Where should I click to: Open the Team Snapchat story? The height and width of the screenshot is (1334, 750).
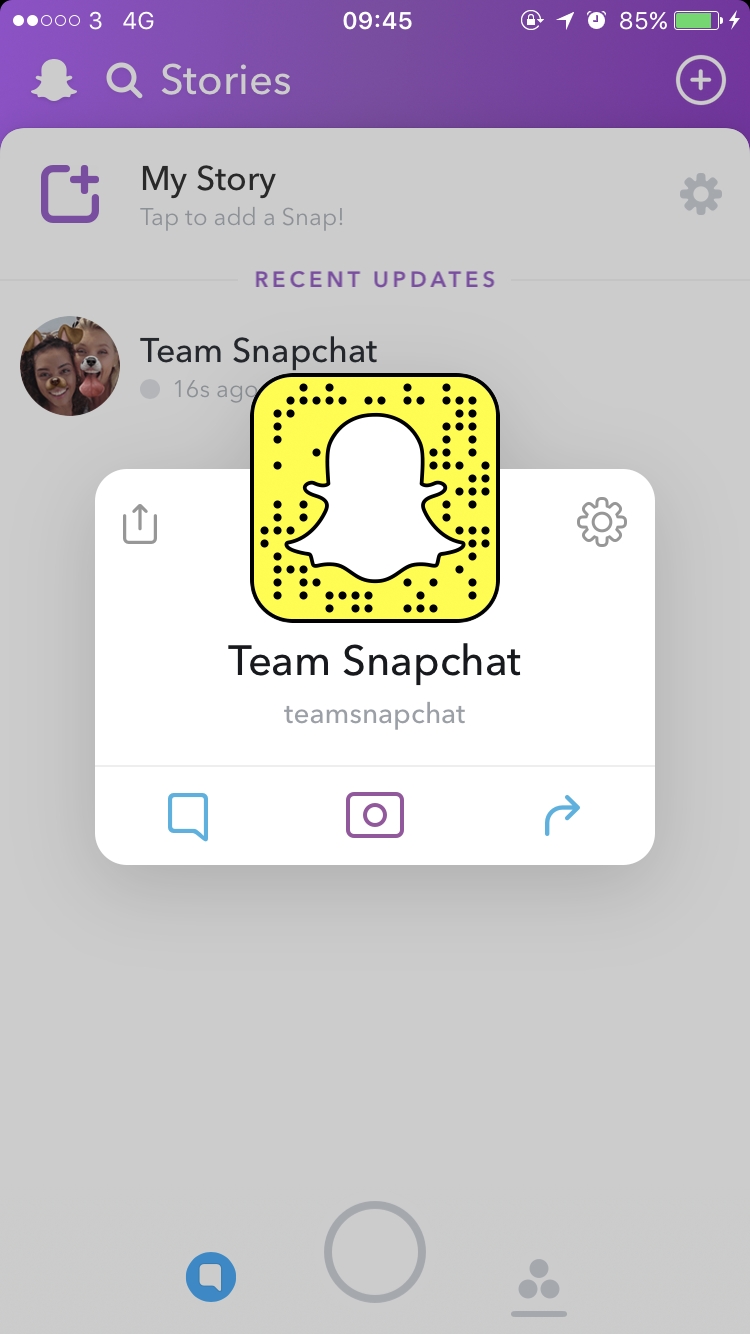70,366
